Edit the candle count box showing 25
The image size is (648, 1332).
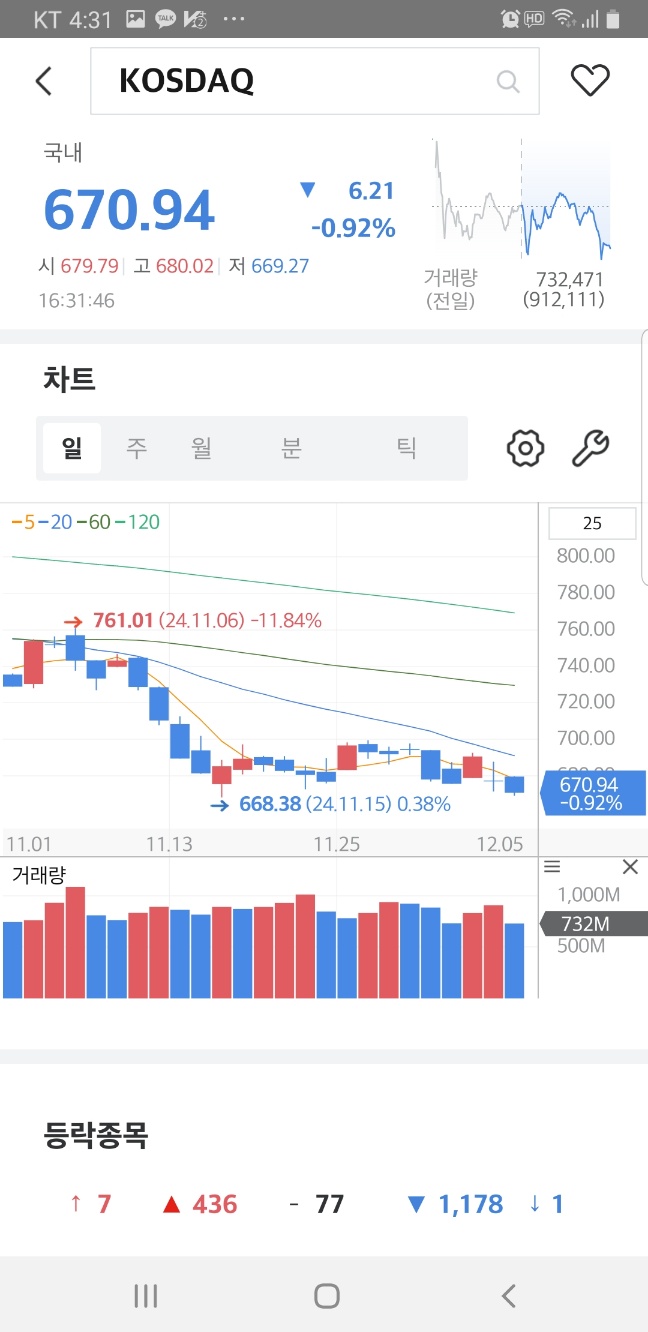(x=592, y=523)
